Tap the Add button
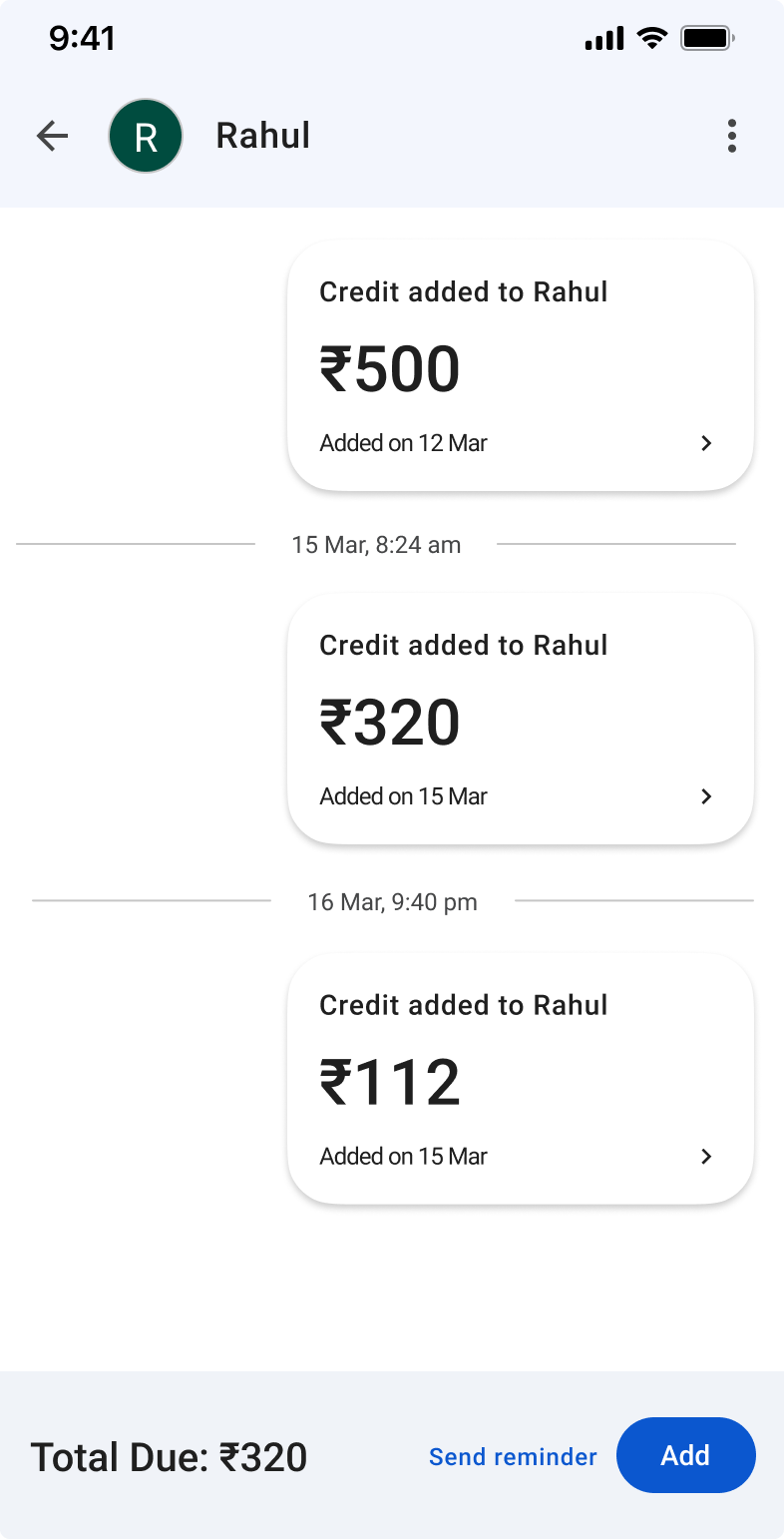Screen dimensions: 784x1539 point(685,1455)
